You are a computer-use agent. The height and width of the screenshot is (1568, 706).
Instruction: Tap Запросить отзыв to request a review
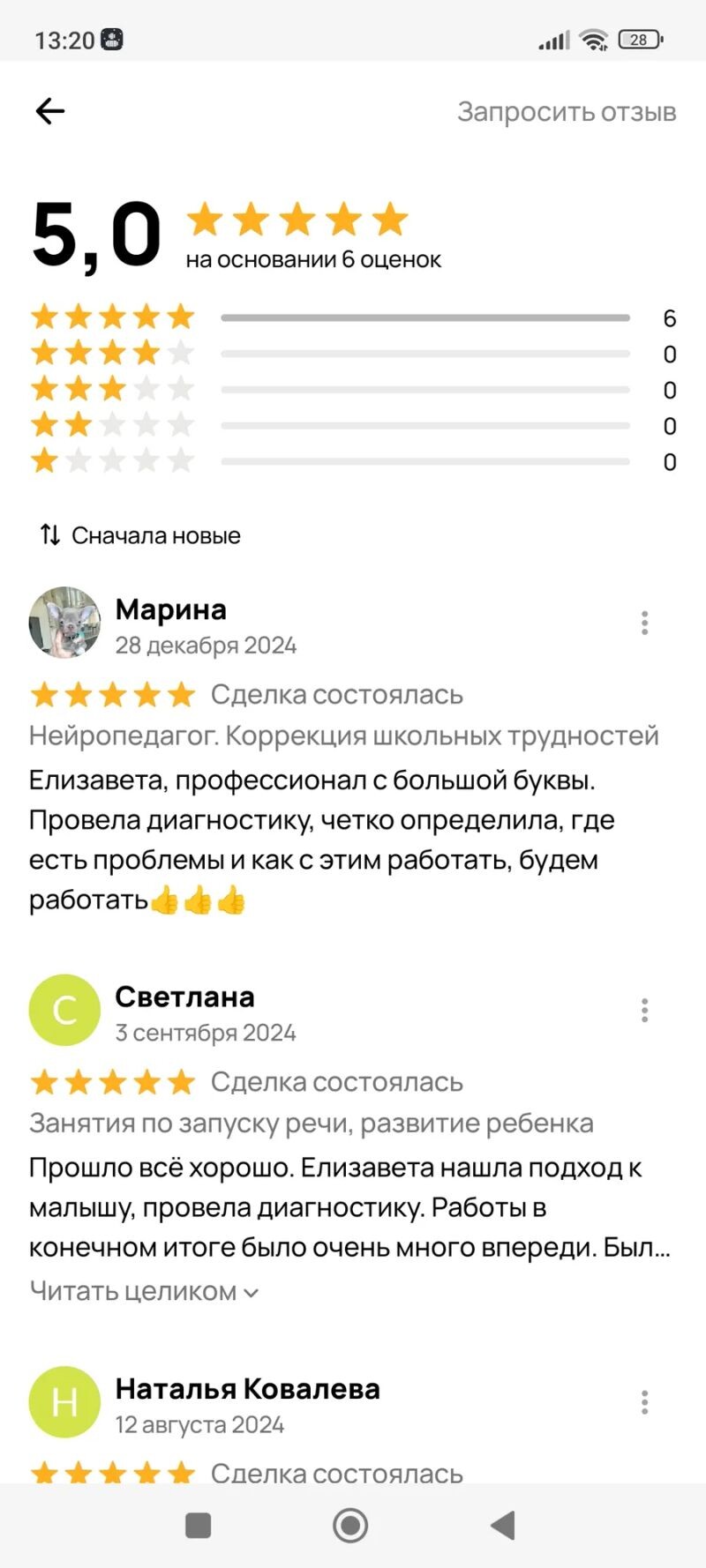[x=566, y=112]
